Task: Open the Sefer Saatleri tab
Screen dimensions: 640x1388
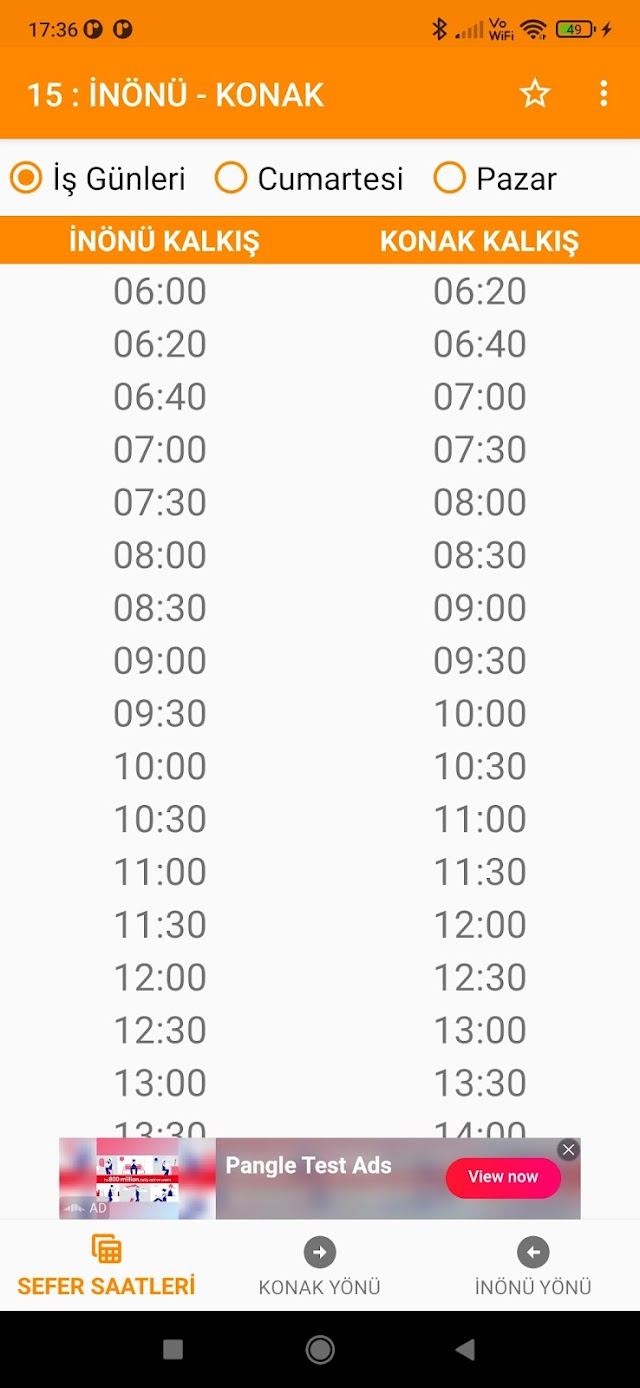Action: click(106, 1265)
